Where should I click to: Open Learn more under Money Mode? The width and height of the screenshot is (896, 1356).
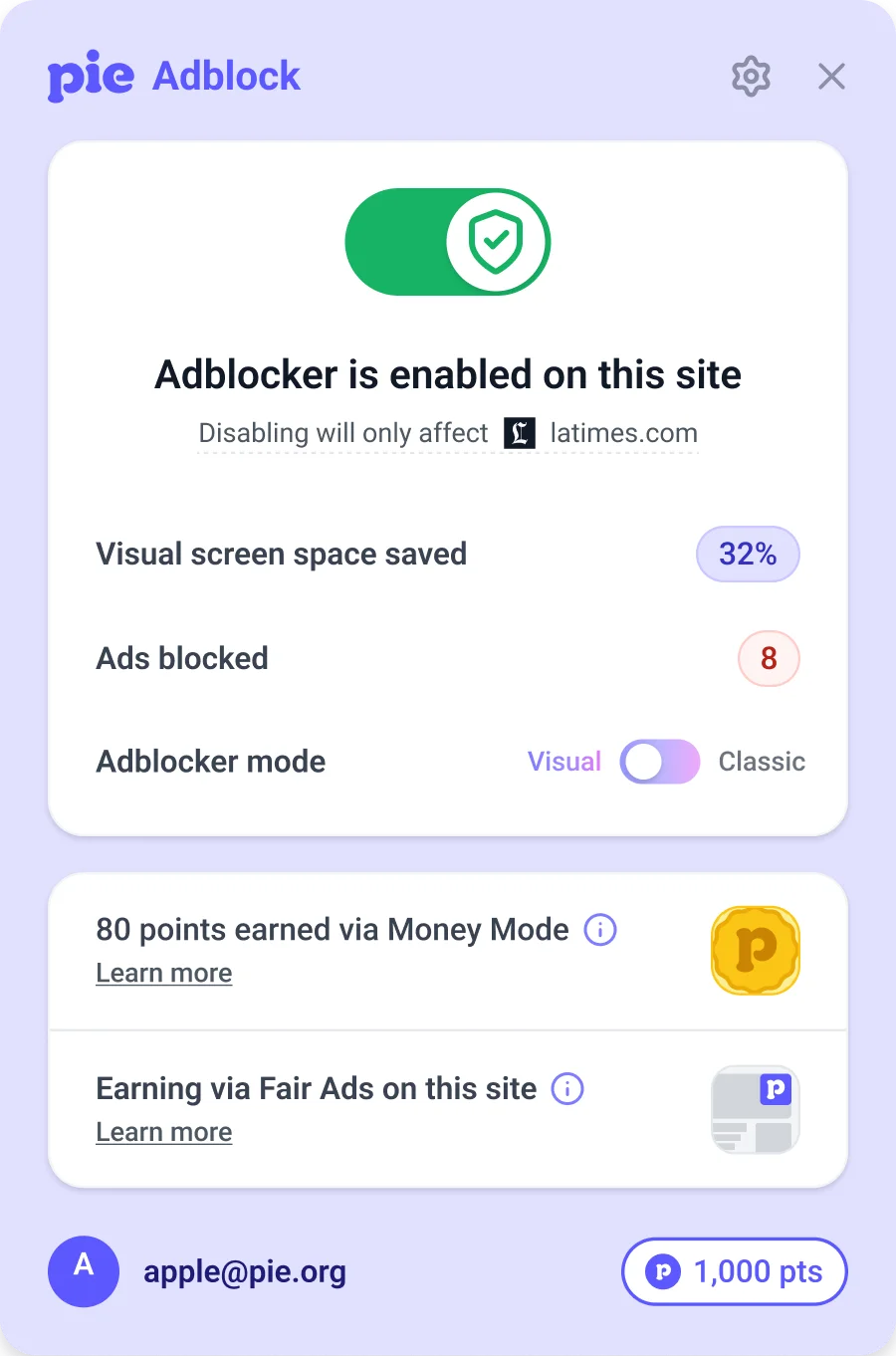[164, 973]
